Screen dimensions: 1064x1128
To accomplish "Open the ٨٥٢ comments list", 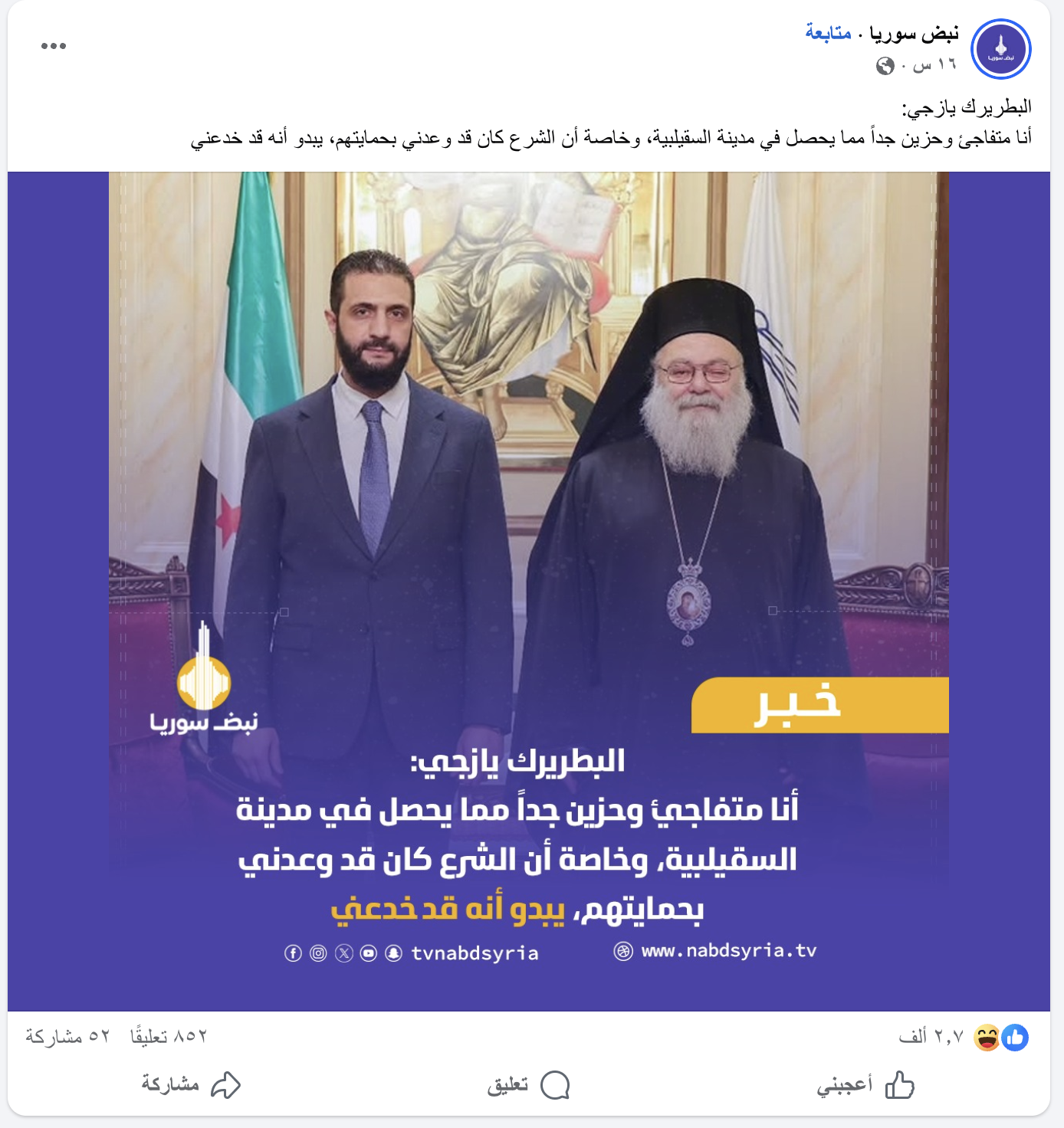I will point(169,1037).
